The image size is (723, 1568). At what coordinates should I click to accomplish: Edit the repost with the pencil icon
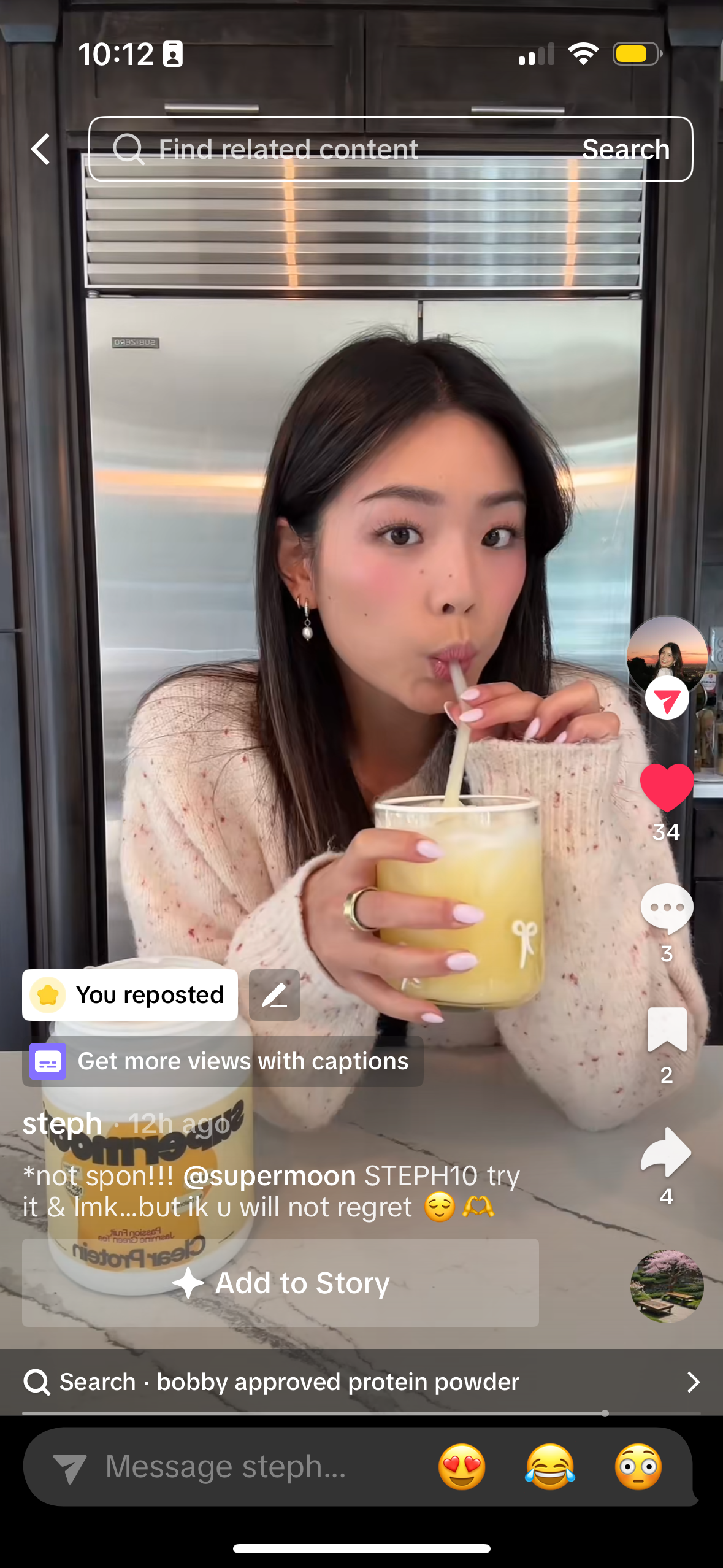pos(275,995)
